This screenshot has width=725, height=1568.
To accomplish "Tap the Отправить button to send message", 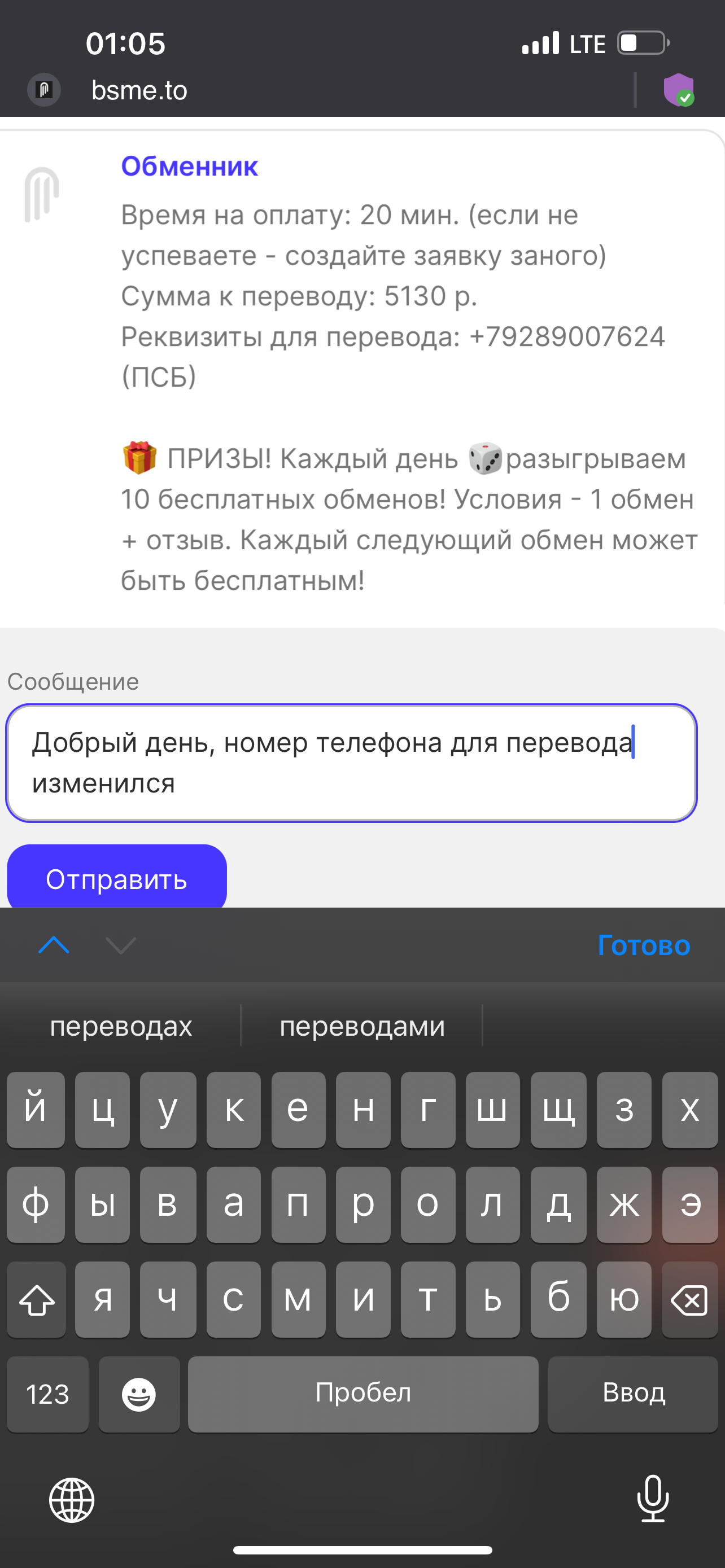I will point(117,877).
